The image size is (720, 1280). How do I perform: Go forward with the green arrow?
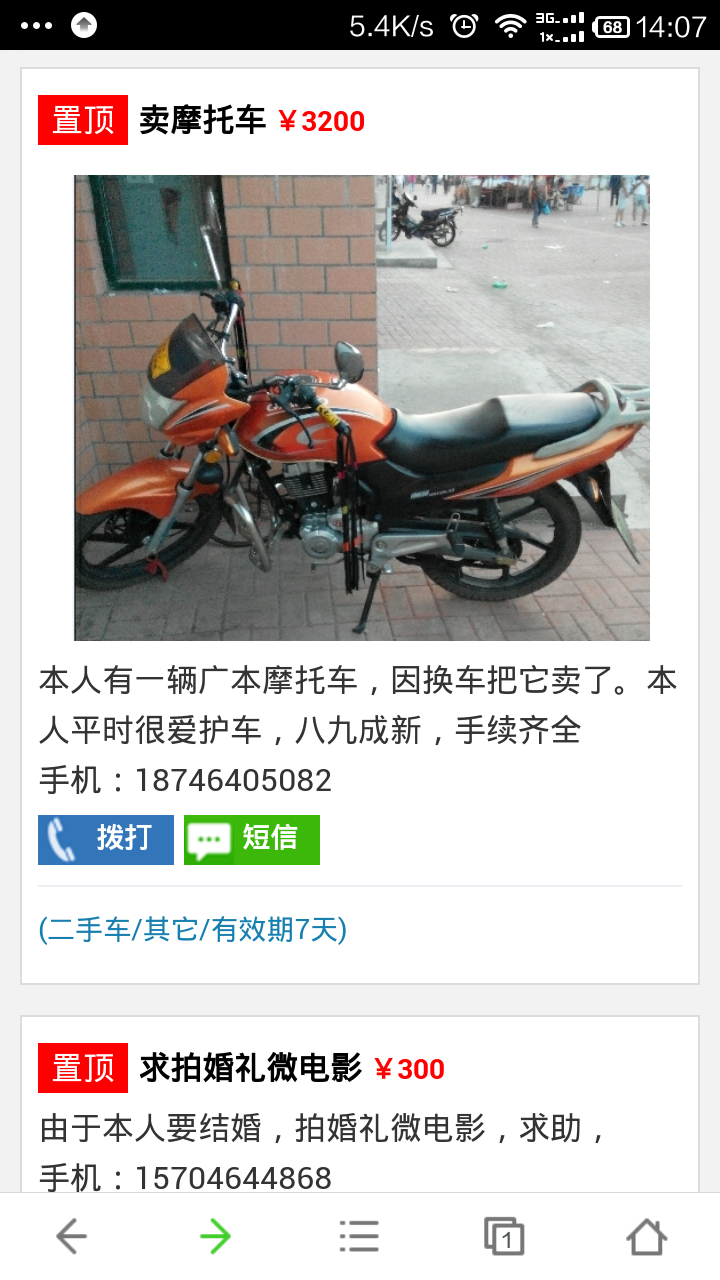point(215,1237)
